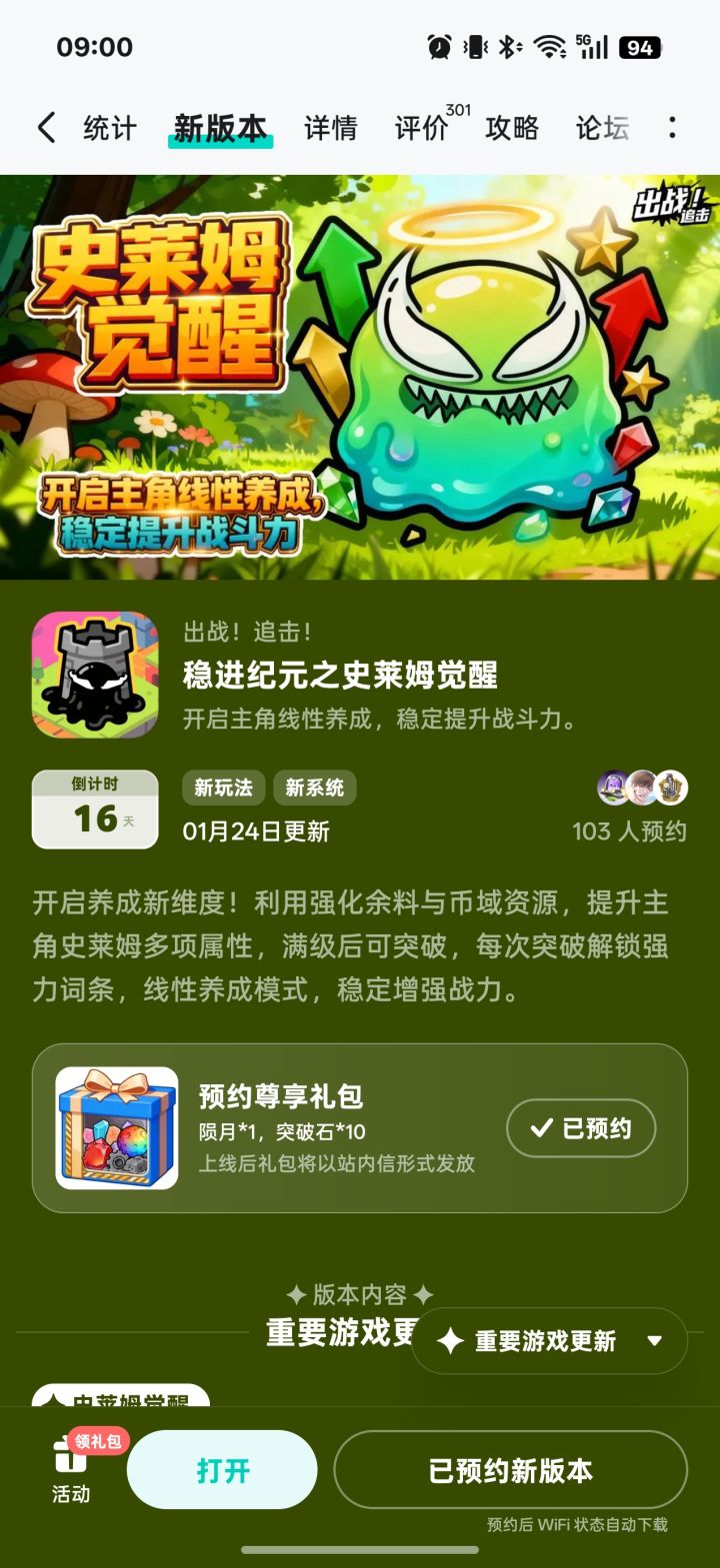Tap 打开 to launch the game

pyautogui.click(x=222, y=1469)
